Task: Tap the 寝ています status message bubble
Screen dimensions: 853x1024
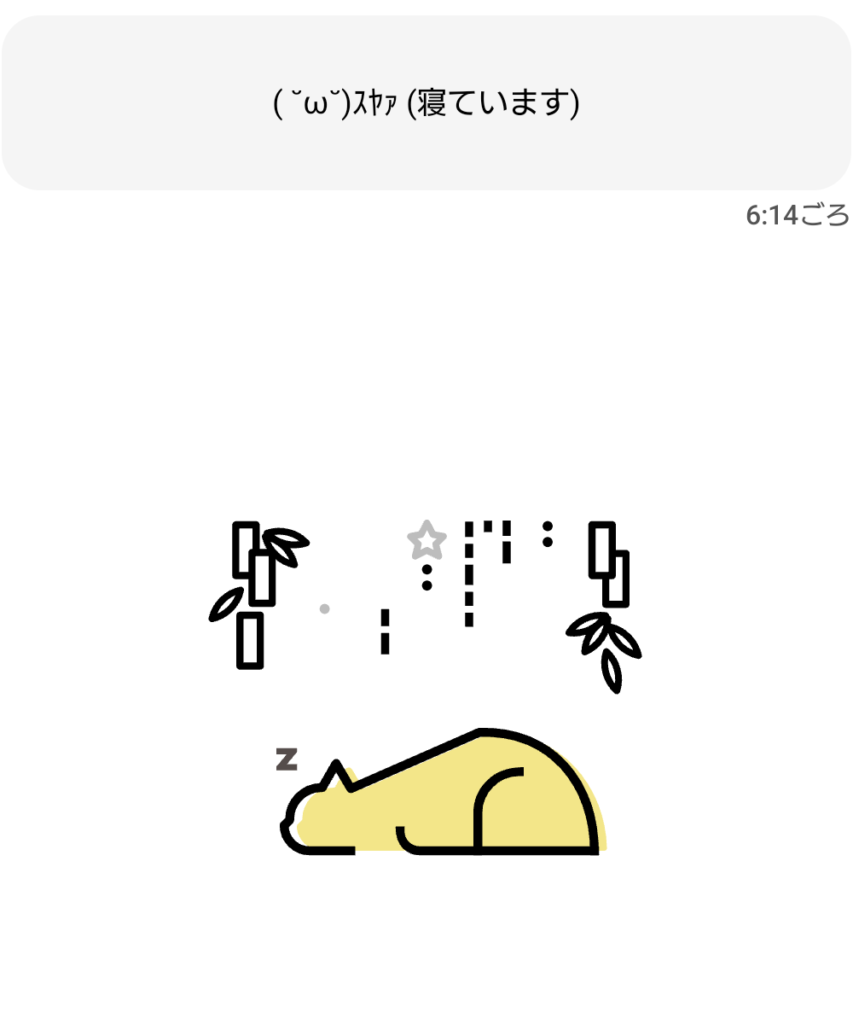Action: tap(426, 103)
